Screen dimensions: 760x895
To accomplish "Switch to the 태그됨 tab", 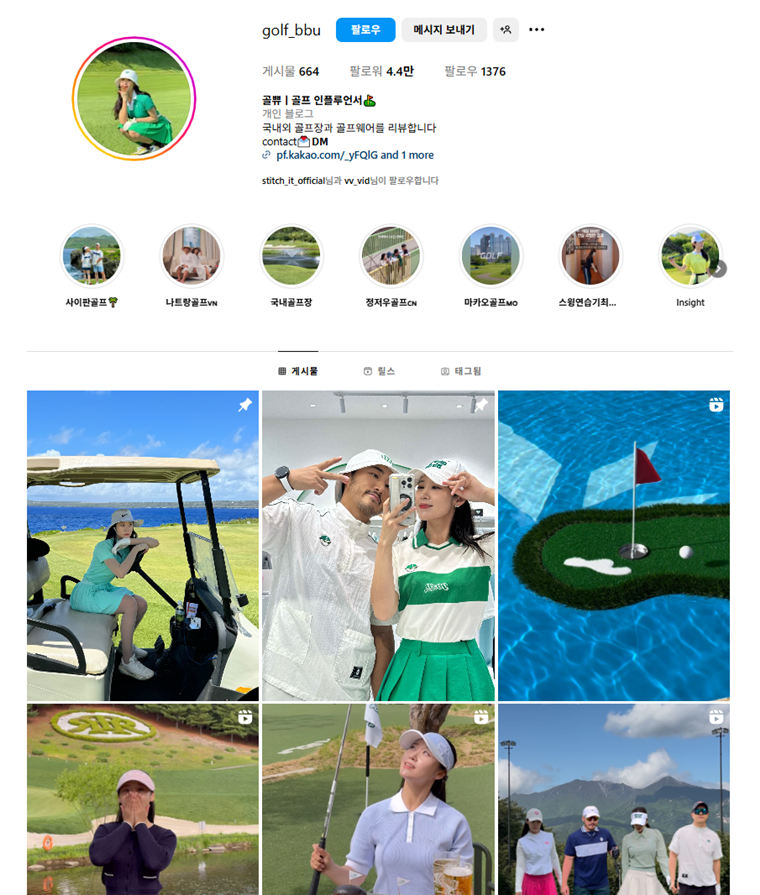I will coord(461,371).
